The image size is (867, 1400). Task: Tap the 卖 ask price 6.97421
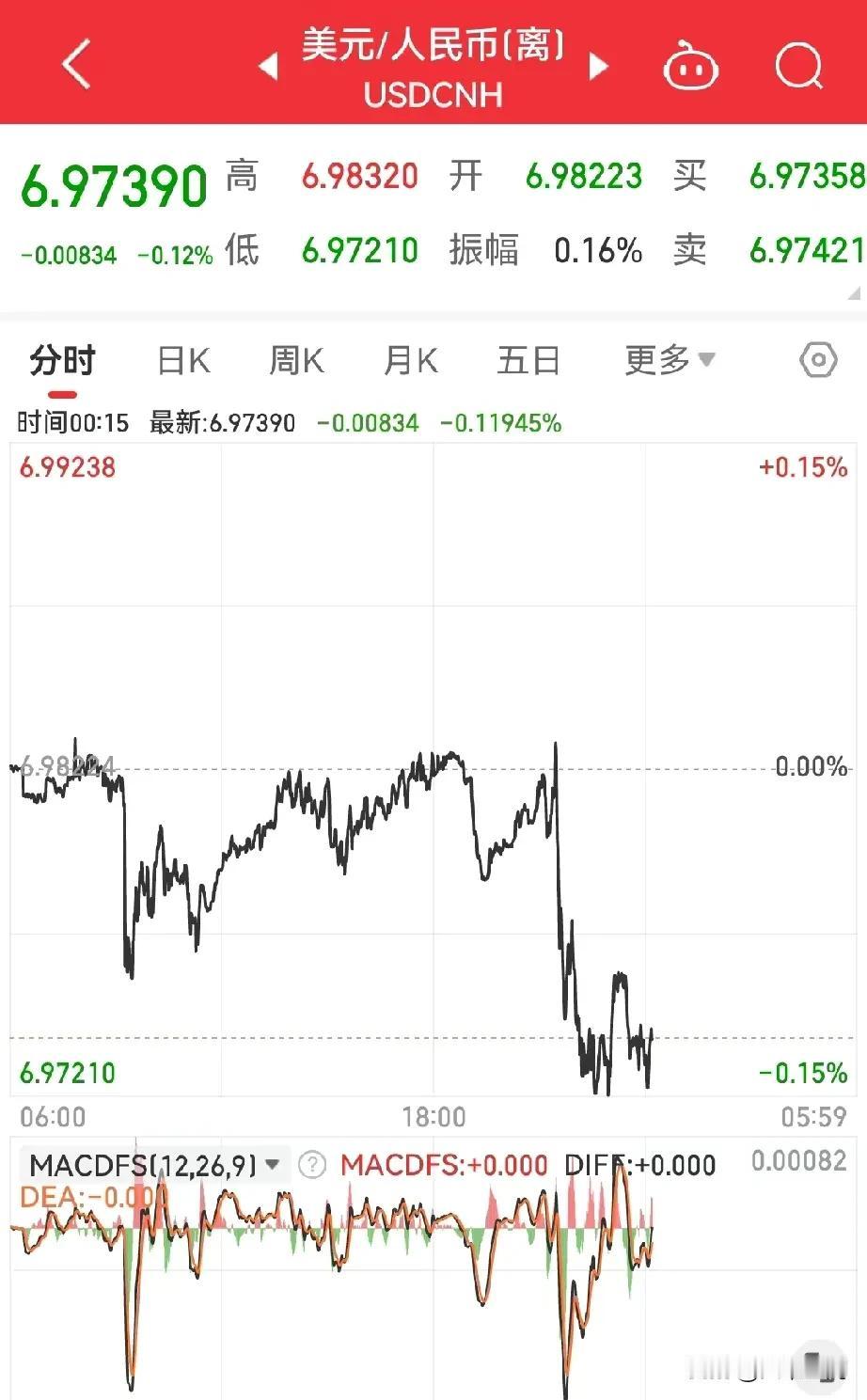coord(806,251)
